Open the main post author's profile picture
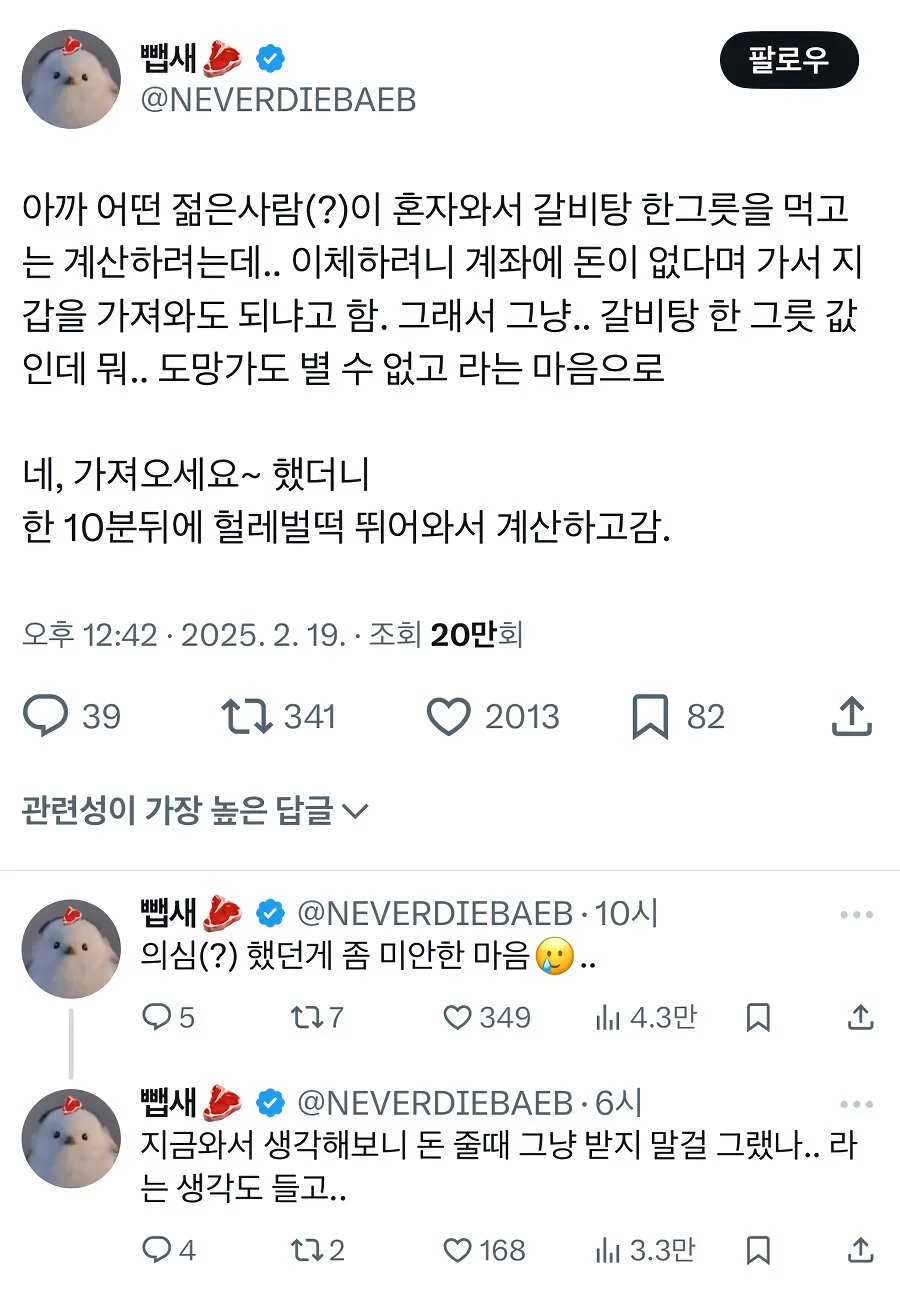 point(71,79)
